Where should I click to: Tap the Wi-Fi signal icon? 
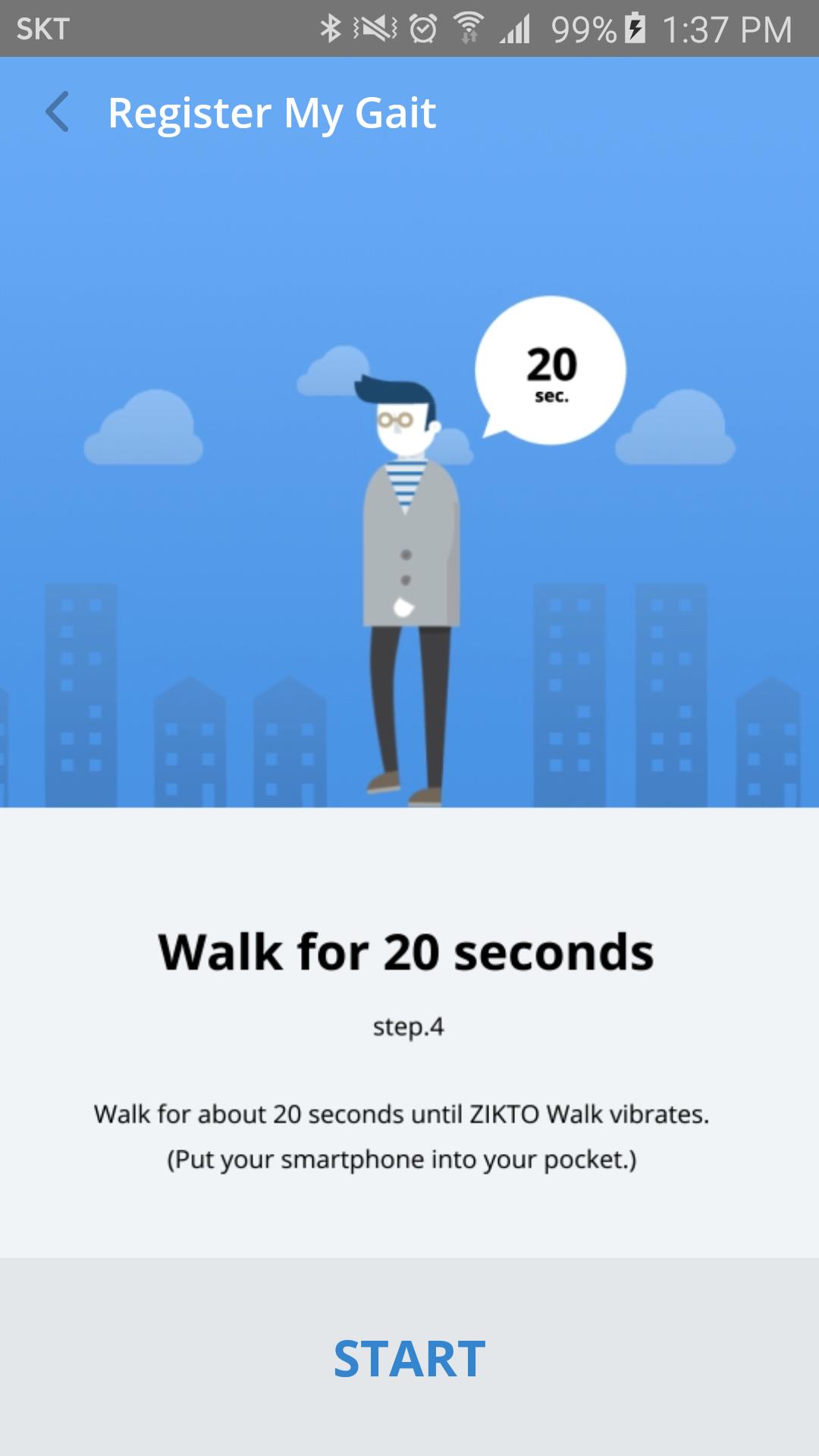tap(470, 28)
